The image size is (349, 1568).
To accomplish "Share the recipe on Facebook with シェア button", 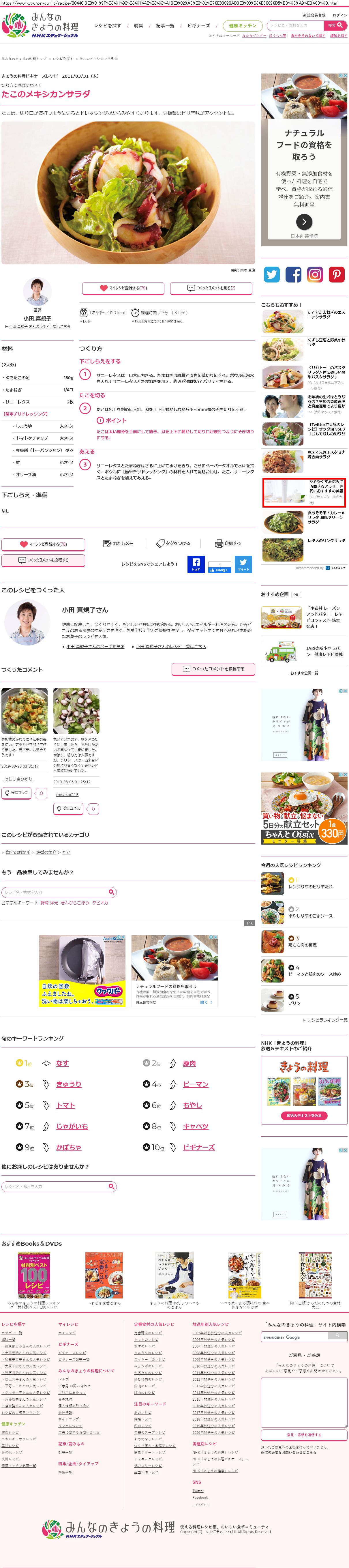I will tap(196, 564).
